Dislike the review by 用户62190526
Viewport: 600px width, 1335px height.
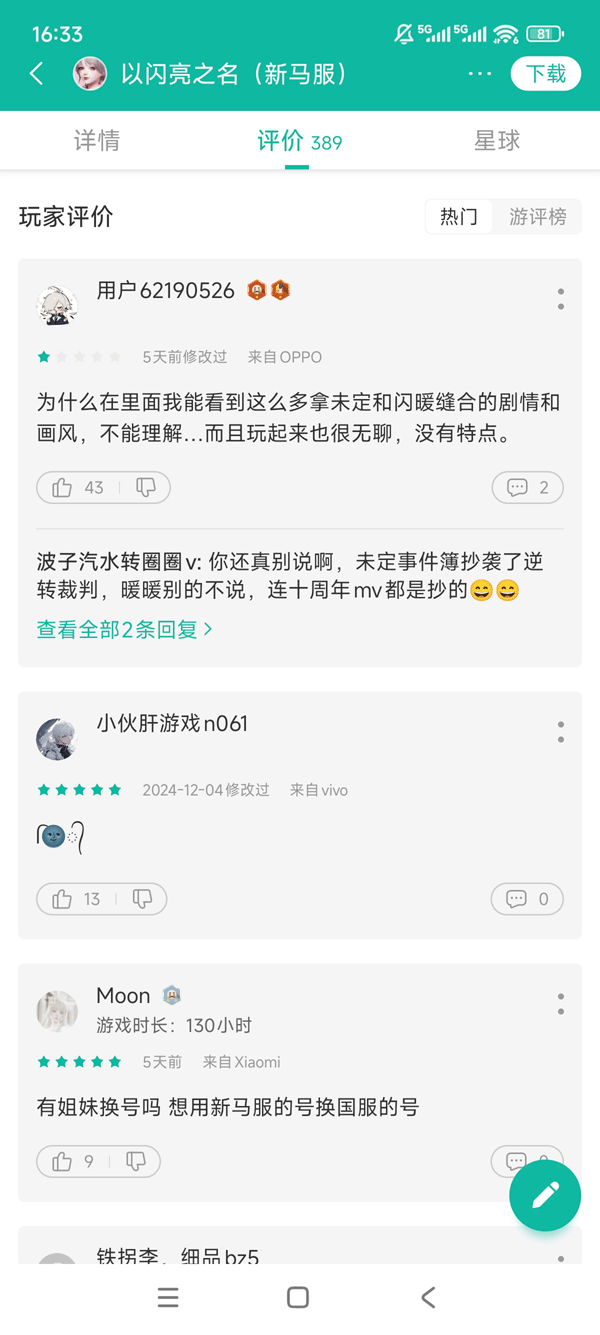tap(146, 488)
